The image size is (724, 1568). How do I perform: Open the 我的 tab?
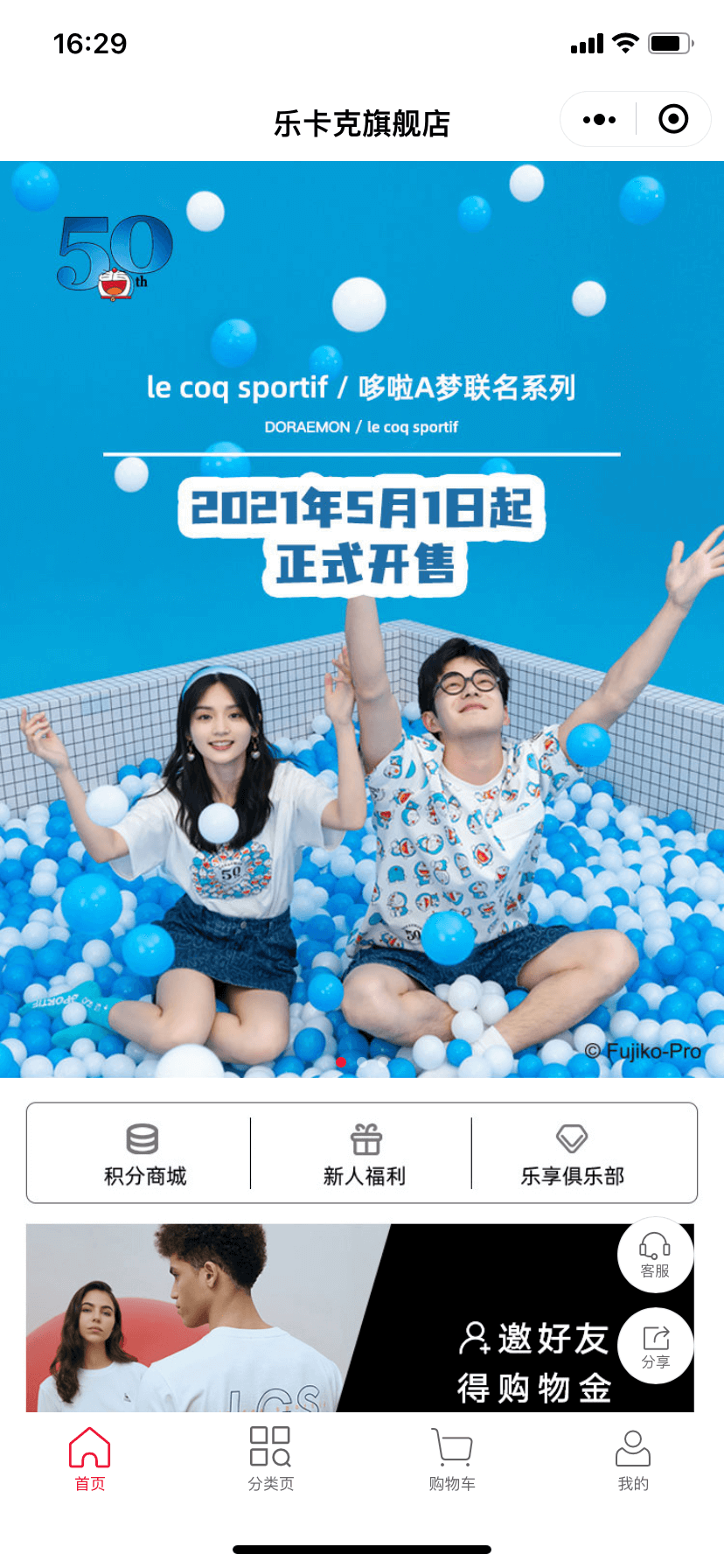pyautogui.click(x=633, y=1457)
